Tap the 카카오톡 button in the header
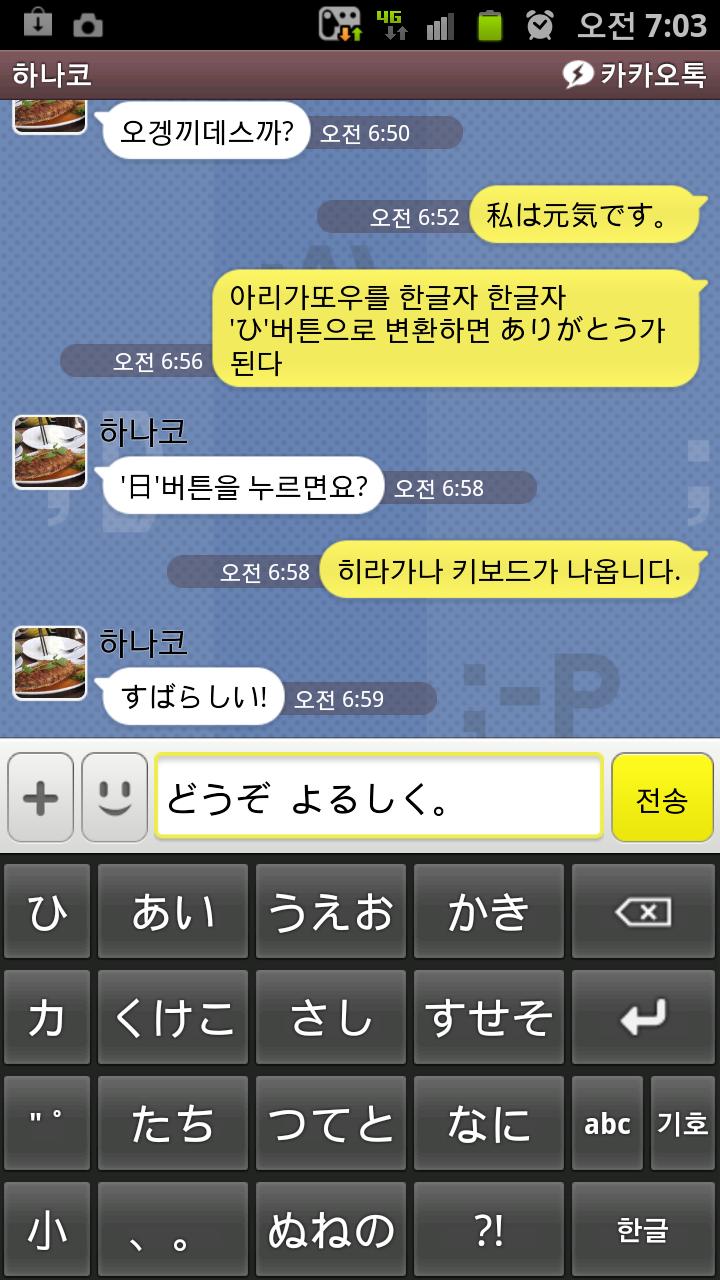Viewport: 720px width, 1280px height. coord(636,74)
